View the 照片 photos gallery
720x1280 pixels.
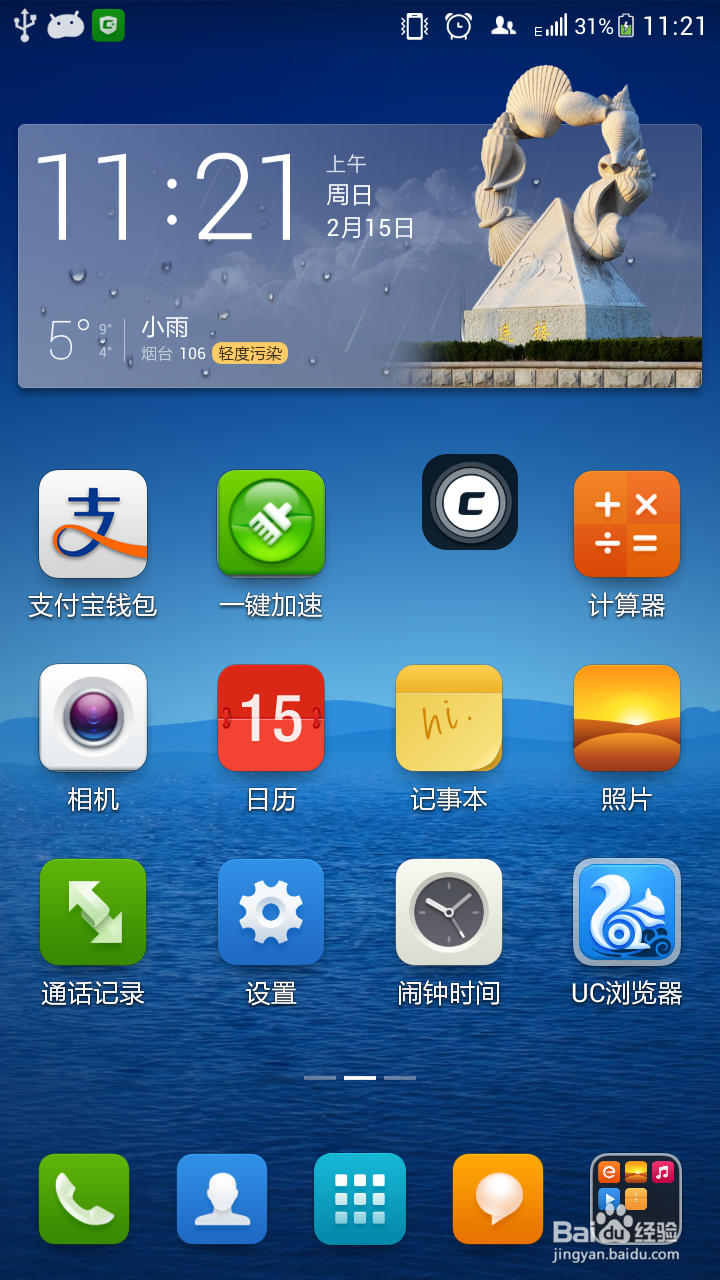coord(626,718)
